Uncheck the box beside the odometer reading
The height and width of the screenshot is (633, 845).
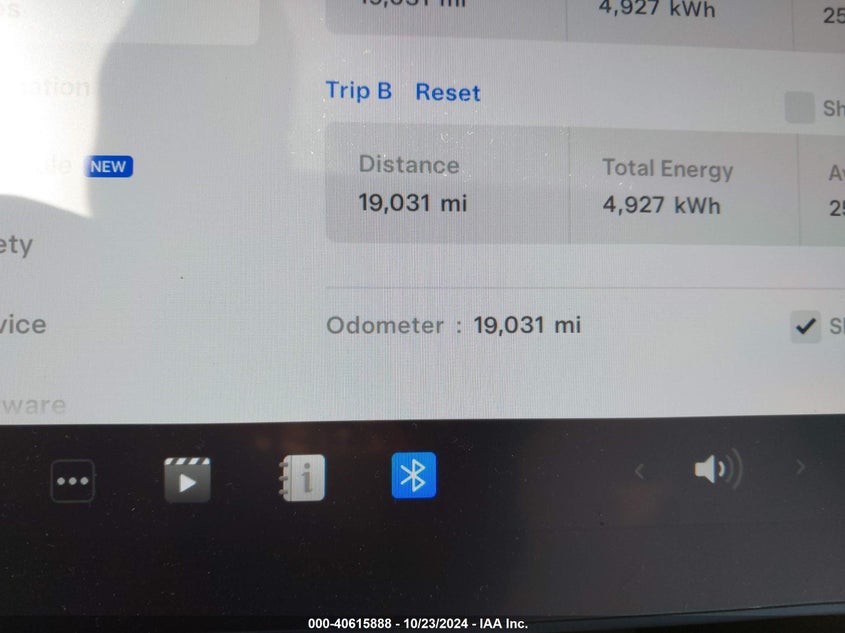(805, 325)
